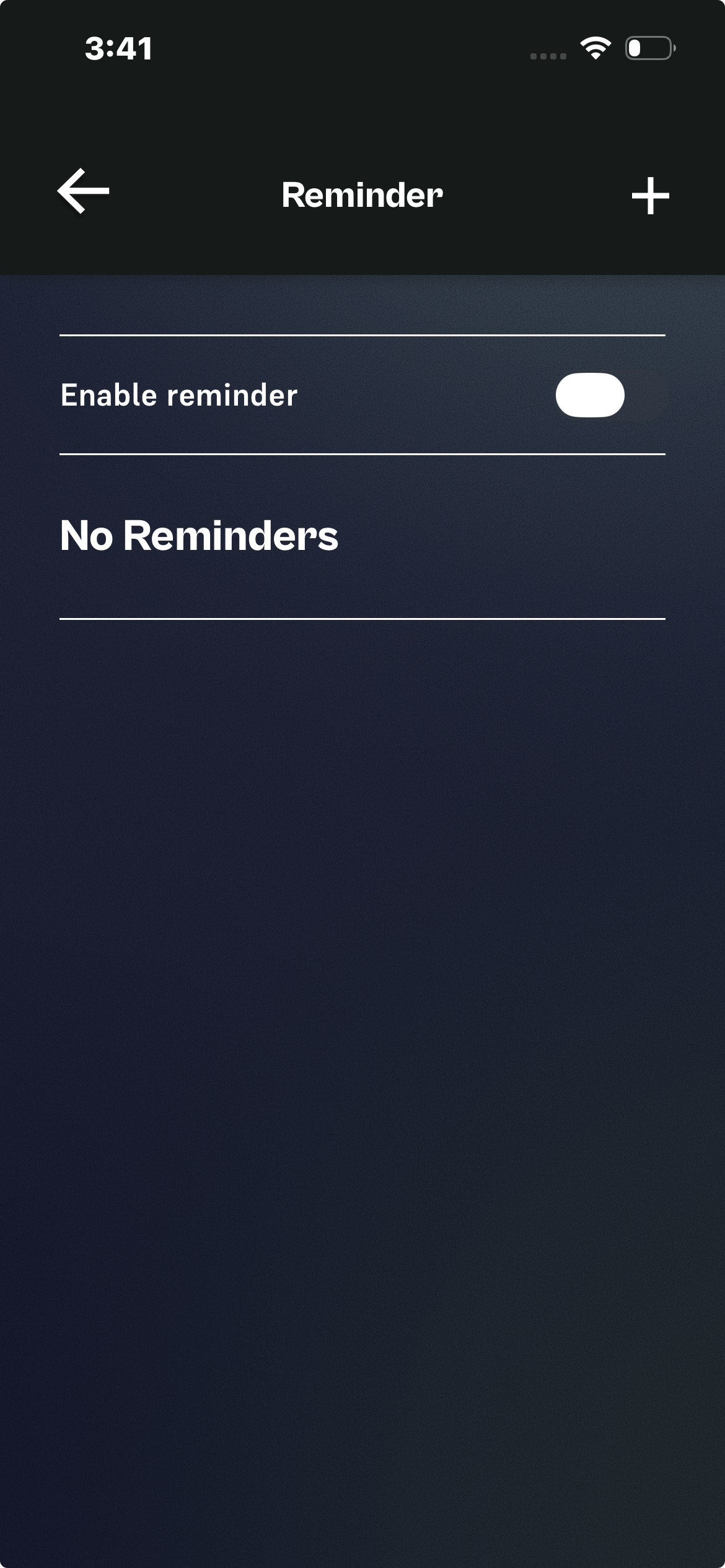Add a new reminder with the plus icon
Viewport: 725px width, 1568px height.
click(x=650, y=196)
